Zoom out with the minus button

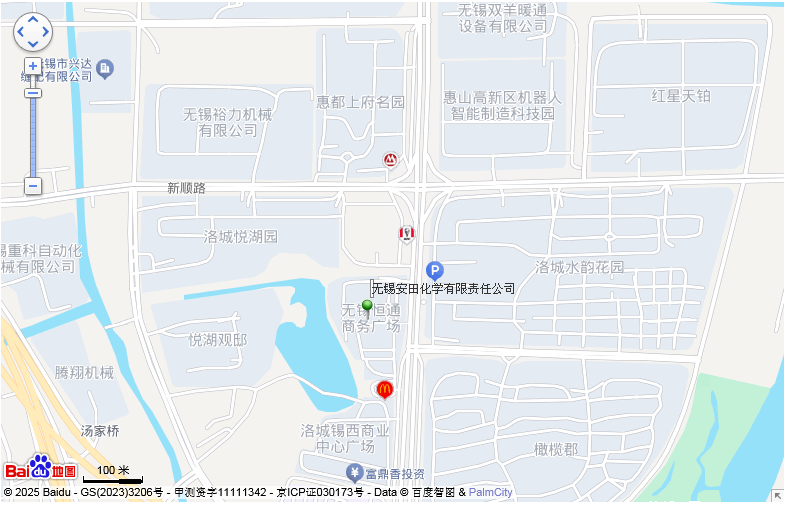pyautogui.click(x=33, y=186)
